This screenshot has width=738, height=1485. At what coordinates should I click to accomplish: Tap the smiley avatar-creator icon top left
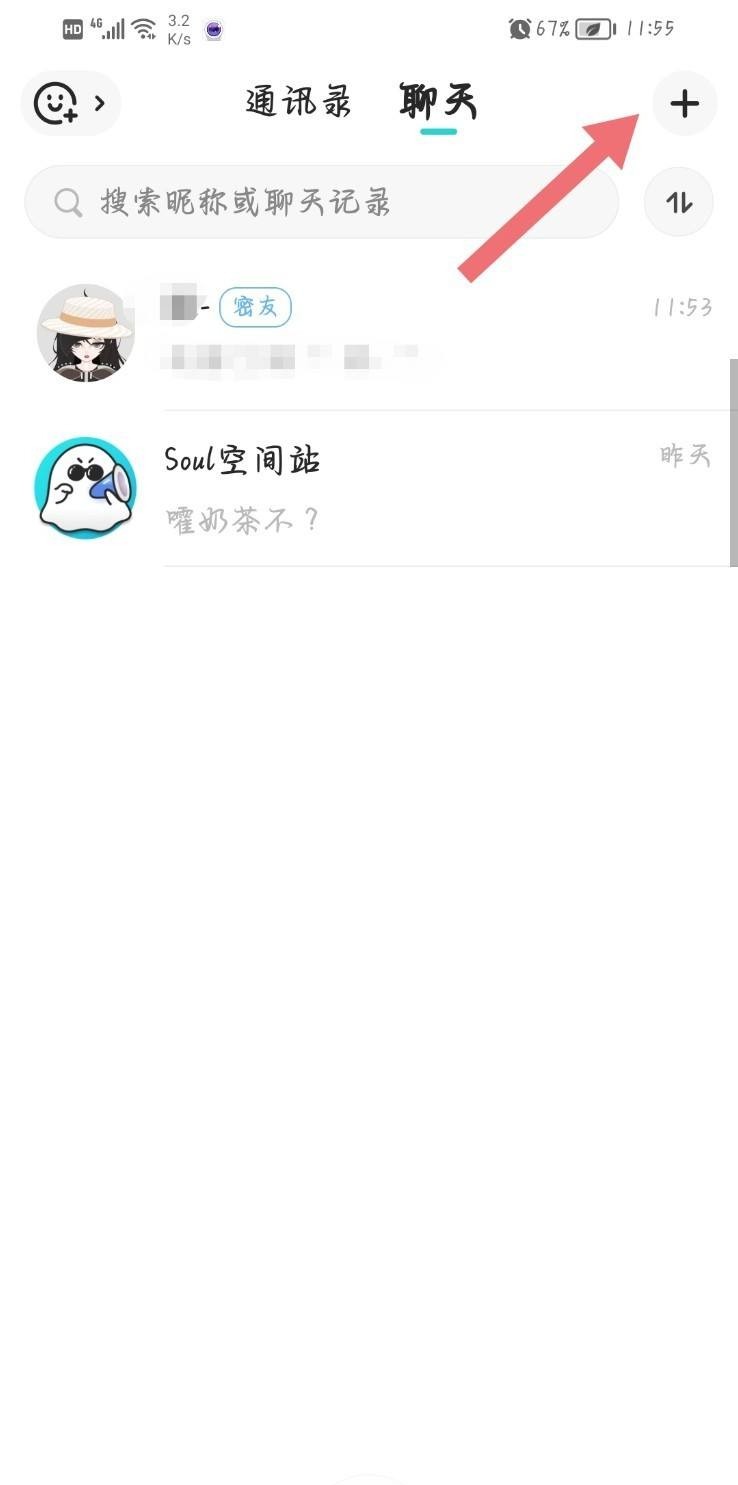(56, 103)
